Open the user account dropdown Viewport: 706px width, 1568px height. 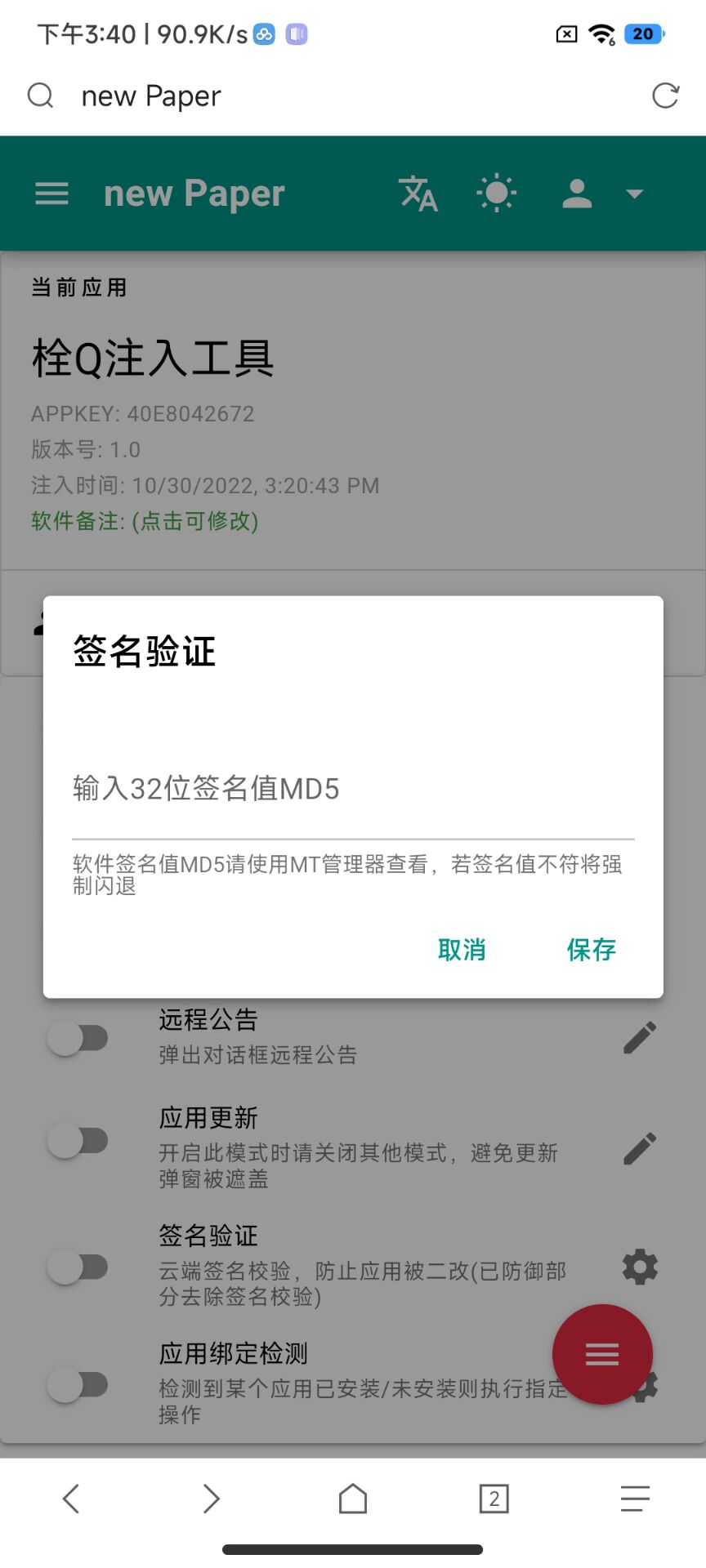click(x=602, y=194)
